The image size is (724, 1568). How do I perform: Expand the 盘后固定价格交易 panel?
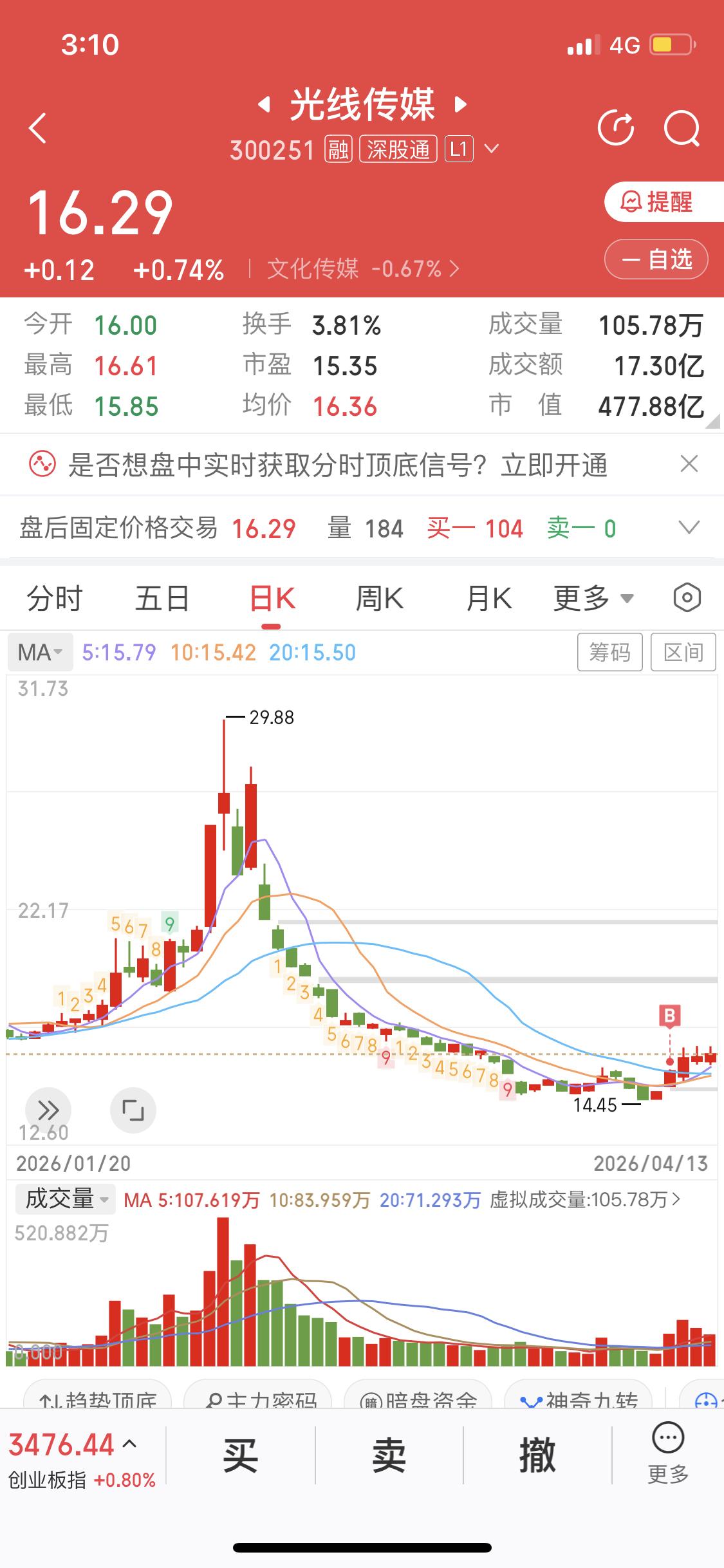(690, 528)
